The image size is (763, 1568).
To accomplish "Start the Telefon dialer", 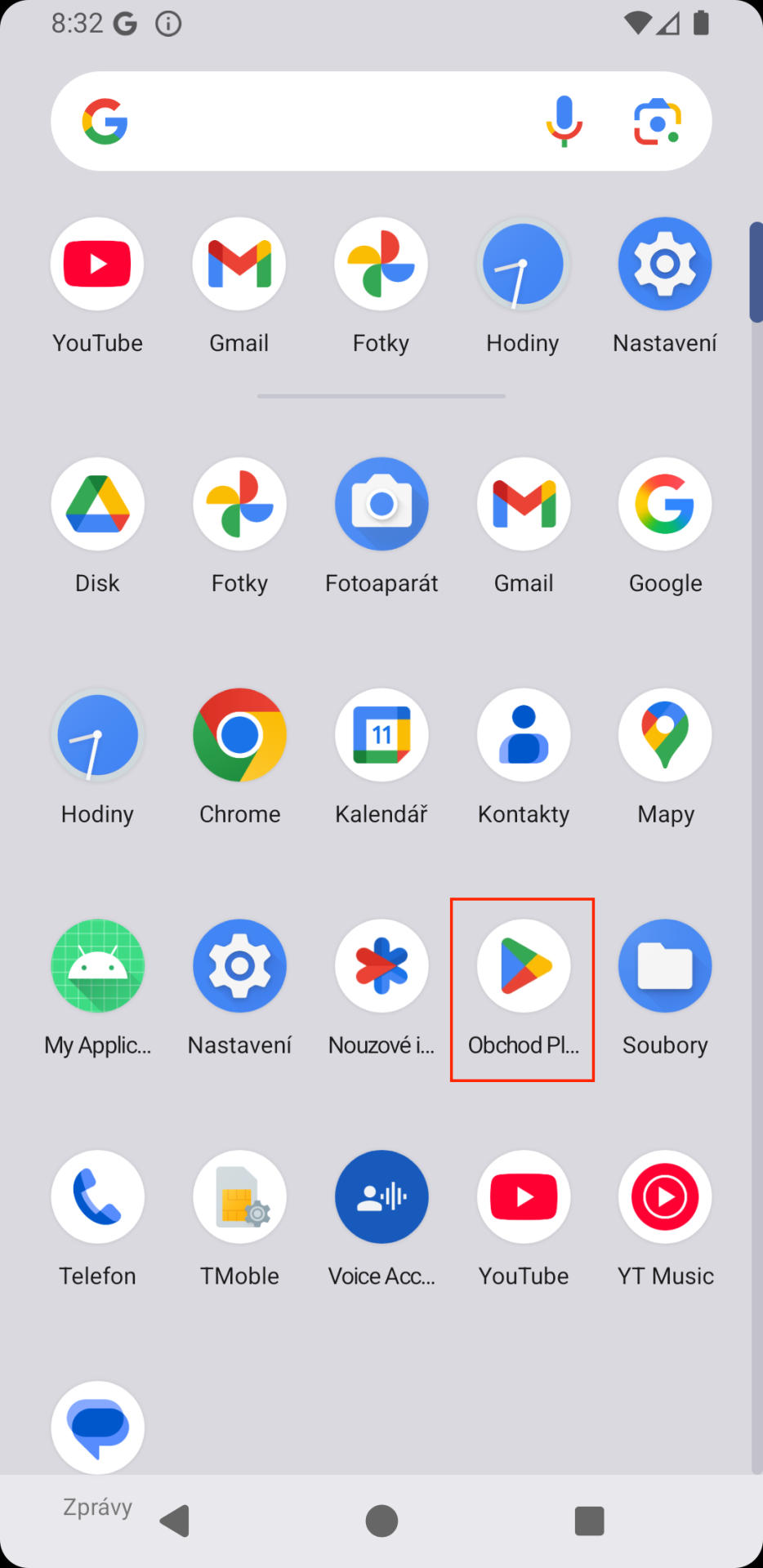I will point(97,1196).
